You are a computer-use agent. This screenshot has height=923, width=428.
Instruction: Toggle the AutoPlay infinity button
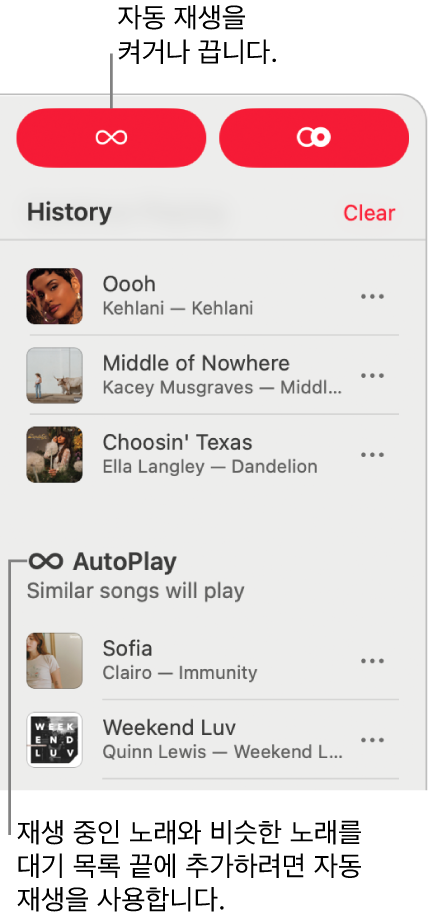(x=111, y=138)
